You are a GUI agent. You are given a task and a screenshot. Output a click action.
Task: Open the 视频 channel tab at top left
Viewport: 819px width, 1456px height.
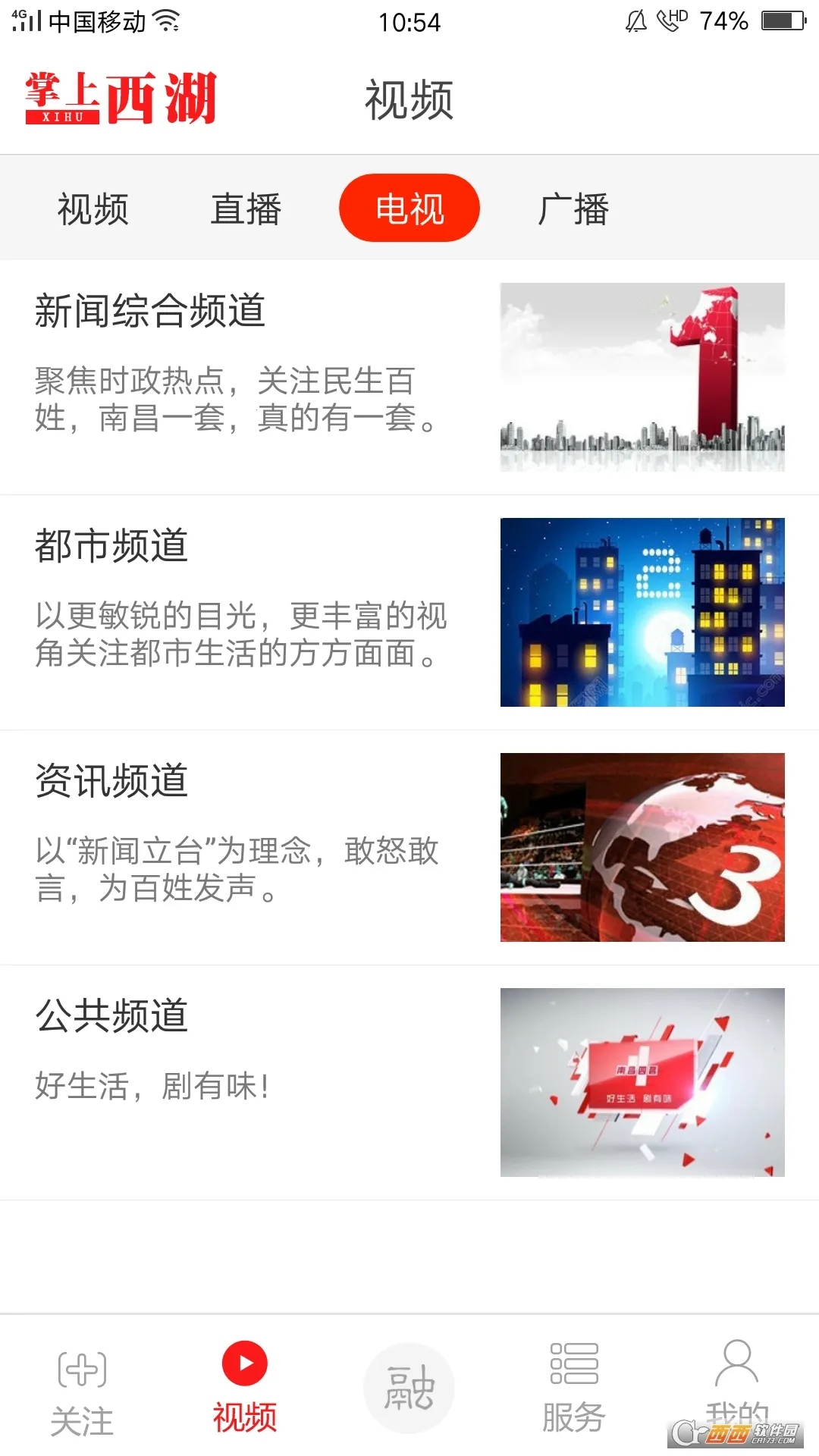91,207
